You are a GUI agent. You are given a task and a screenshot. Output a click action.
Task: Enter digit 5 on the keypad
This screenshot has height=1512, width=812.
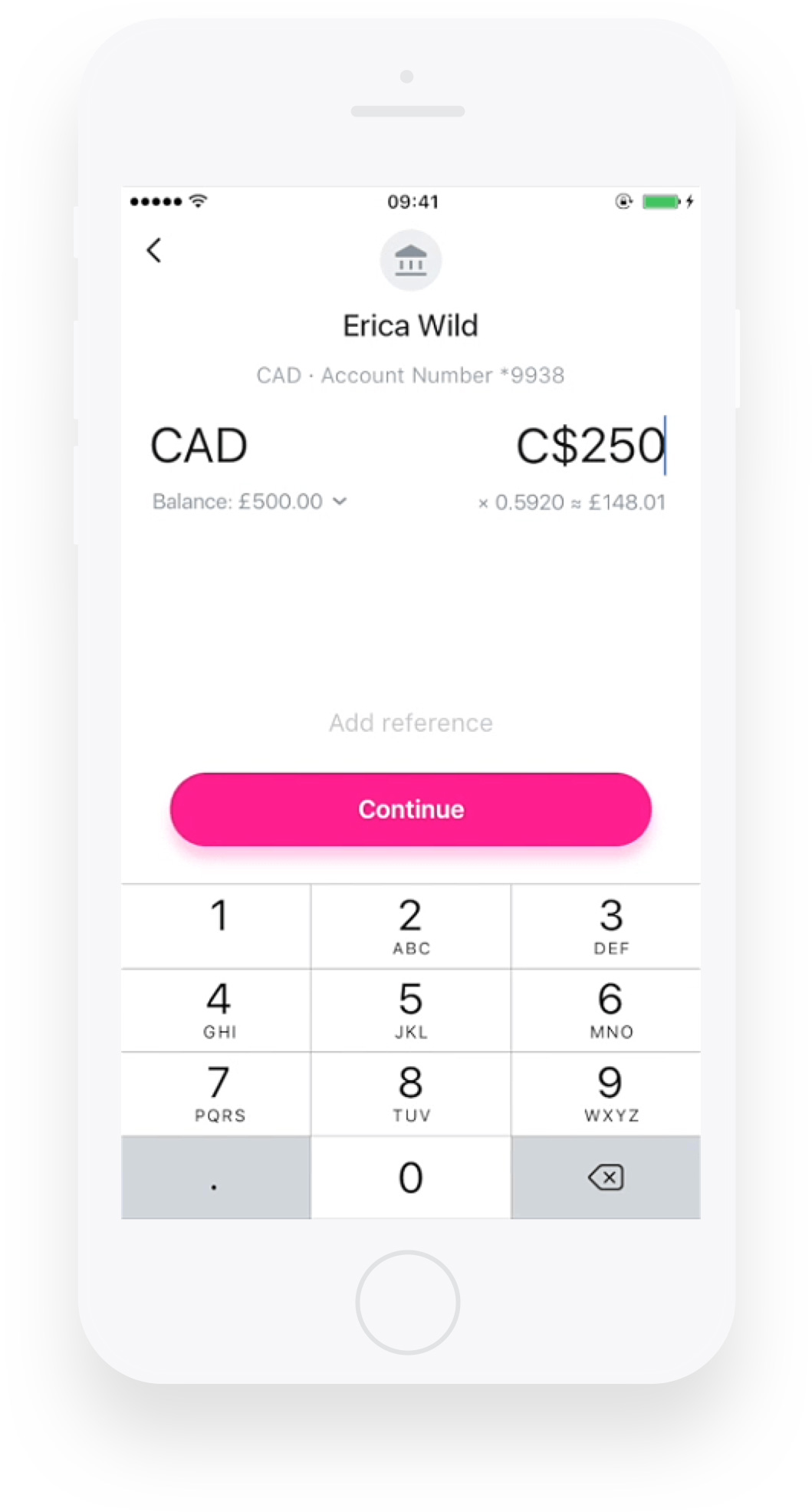pyautogui.click(x=411, y=1010)
